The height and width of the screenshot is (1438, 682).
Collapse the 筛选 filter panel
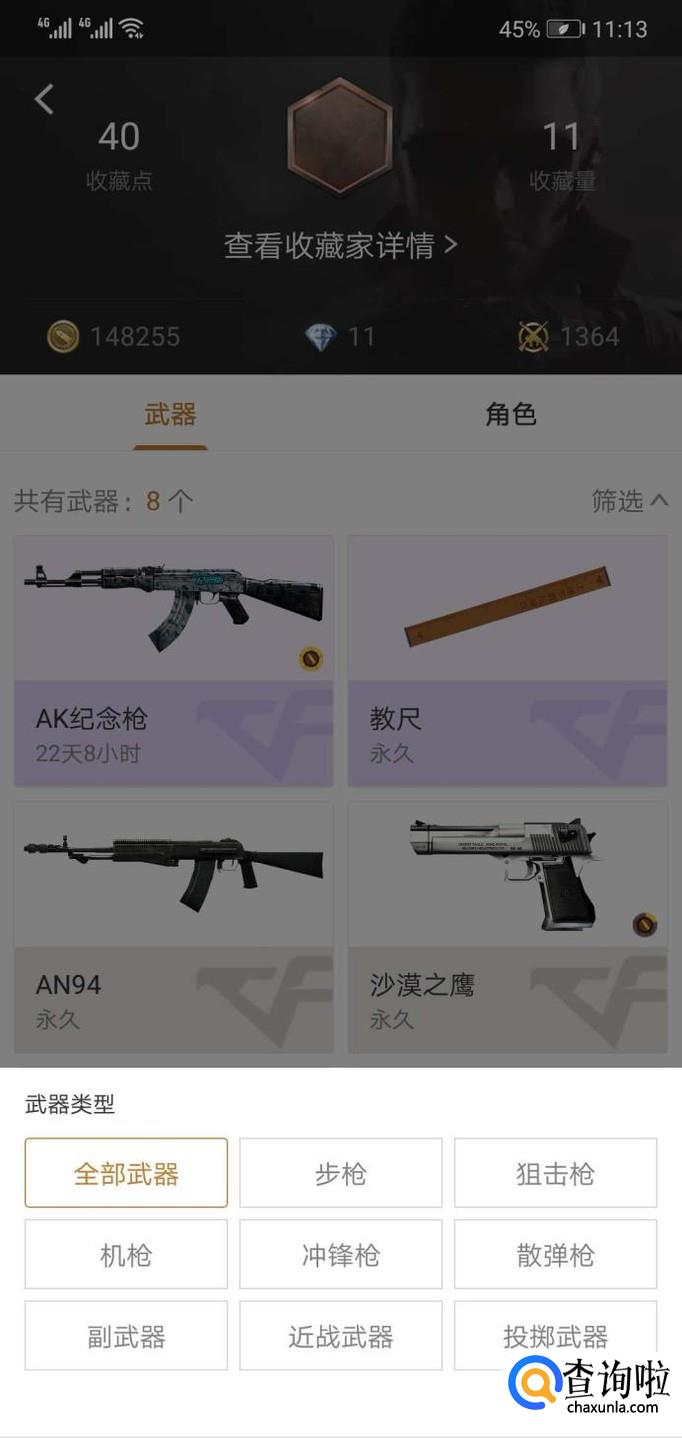629,501
